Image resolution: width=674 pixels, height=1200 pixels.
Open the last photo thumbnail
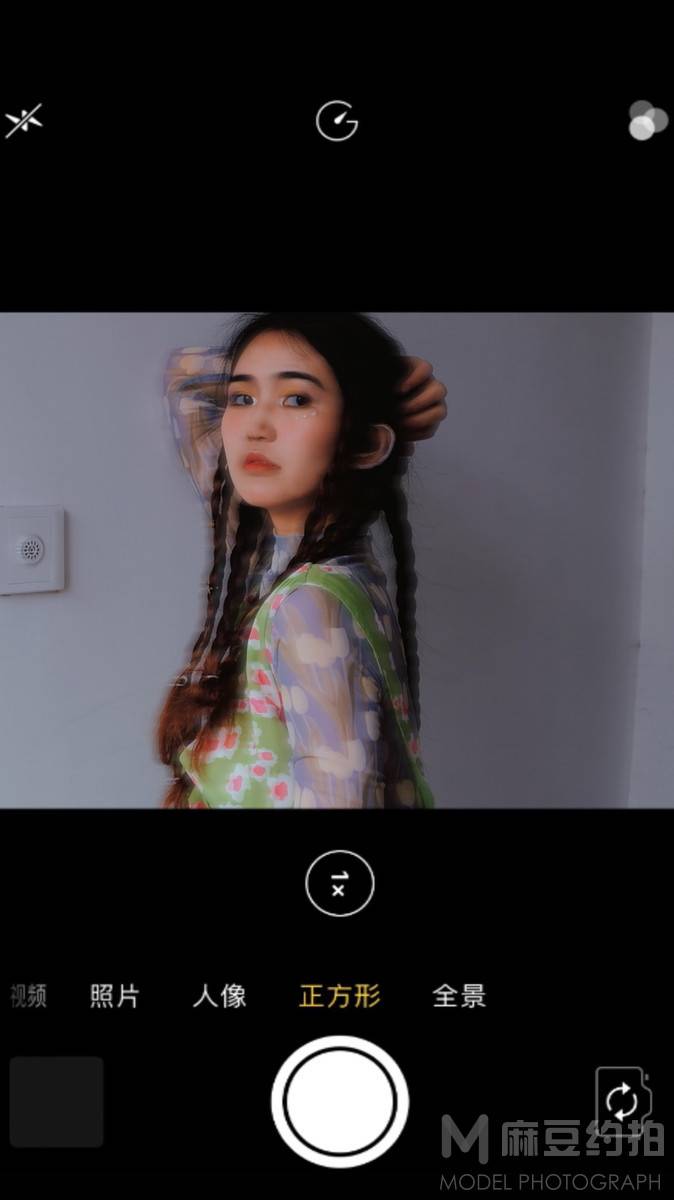[57, 1102]
